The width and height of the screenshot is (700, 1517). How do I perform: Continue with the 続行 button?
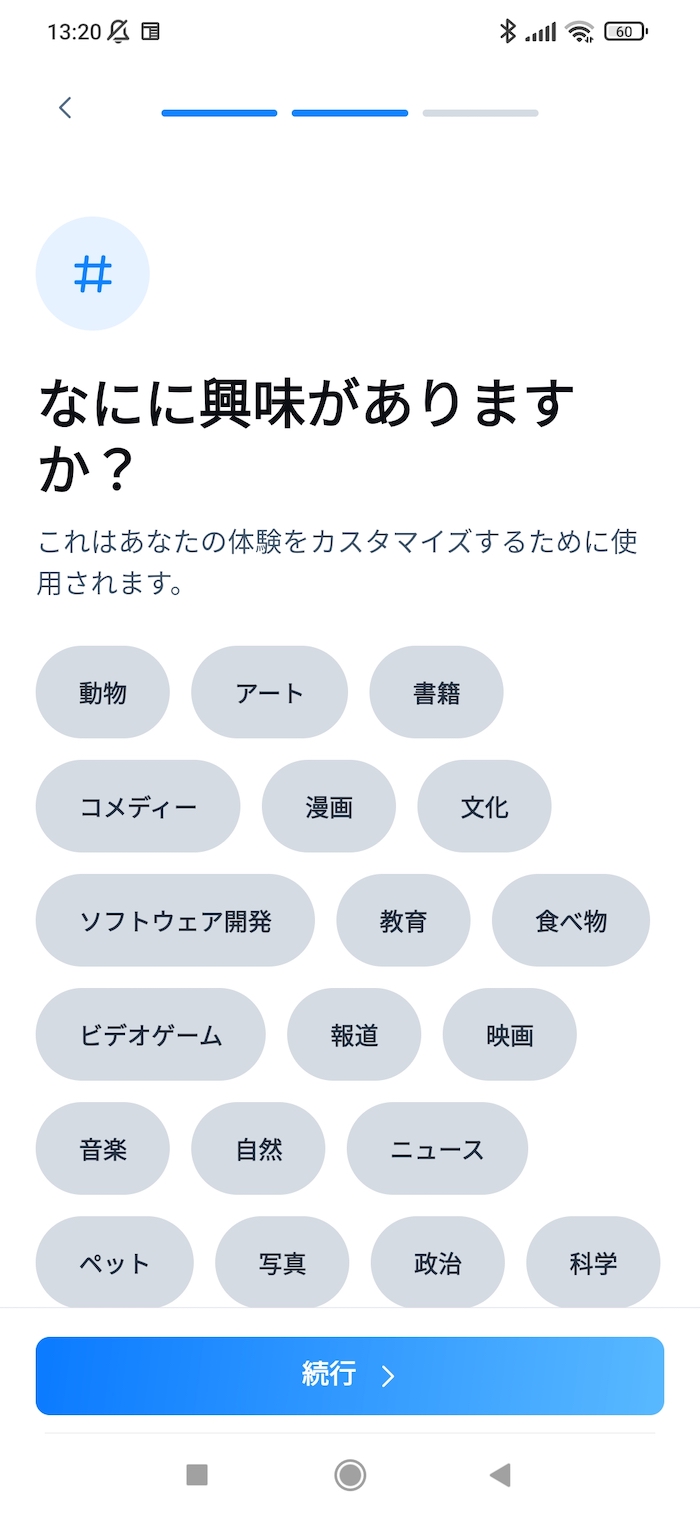pos(350,1375)
